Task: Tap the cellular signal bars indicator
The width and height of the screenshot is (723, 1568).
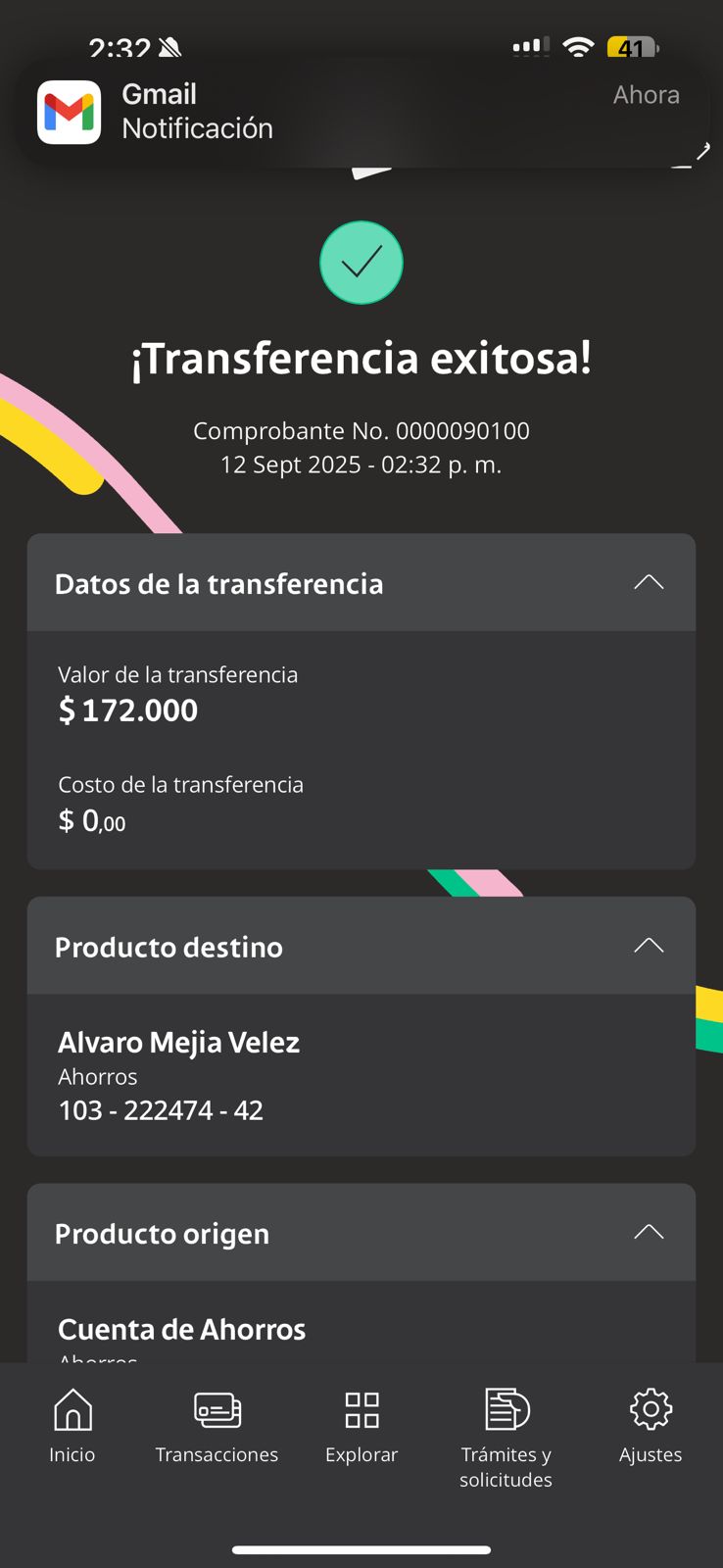Action: (x=529, y=47)
